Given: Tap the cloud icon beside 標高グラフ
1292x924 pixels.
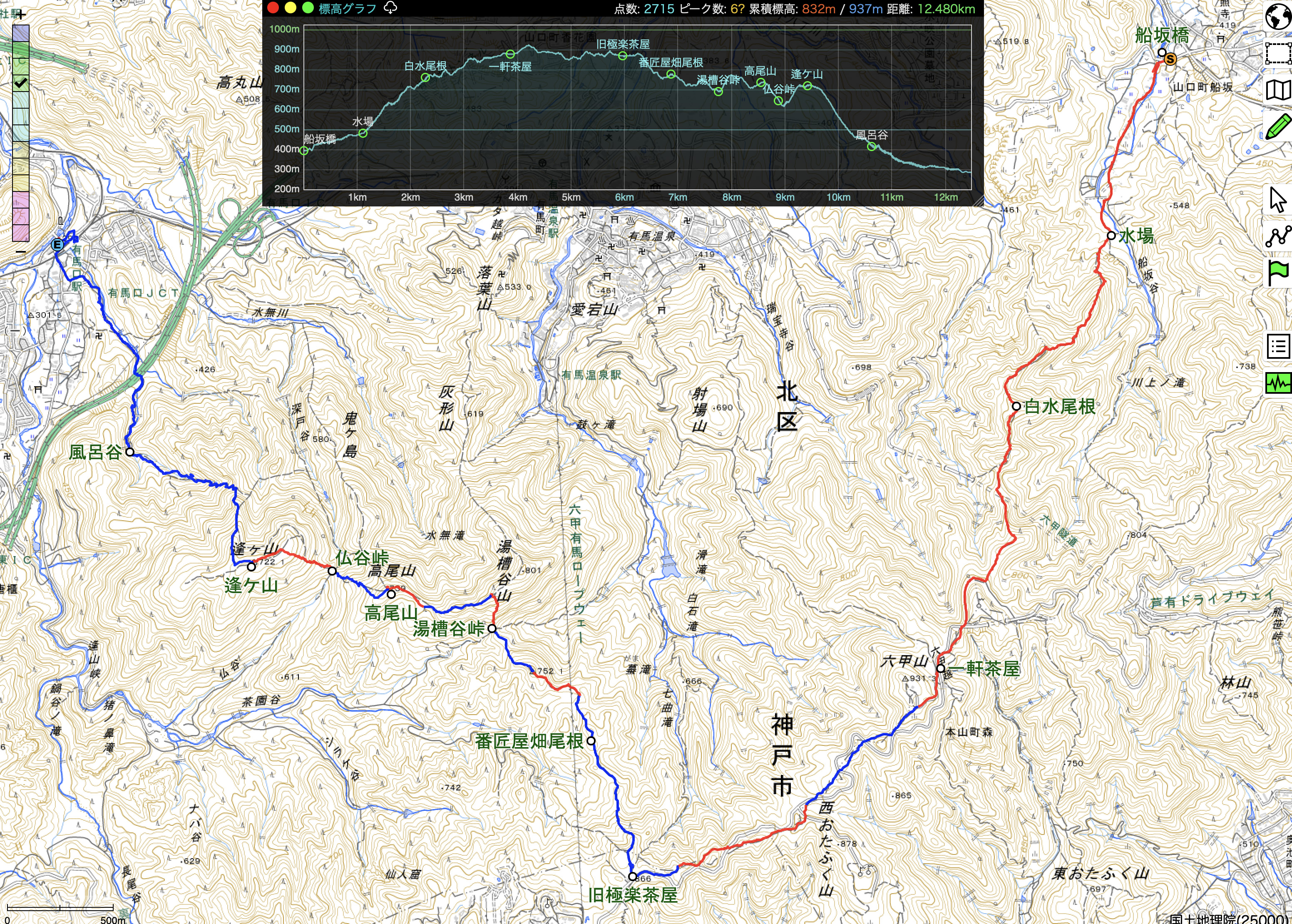Looking at the screenshot, I should click(x=391, y=8).
